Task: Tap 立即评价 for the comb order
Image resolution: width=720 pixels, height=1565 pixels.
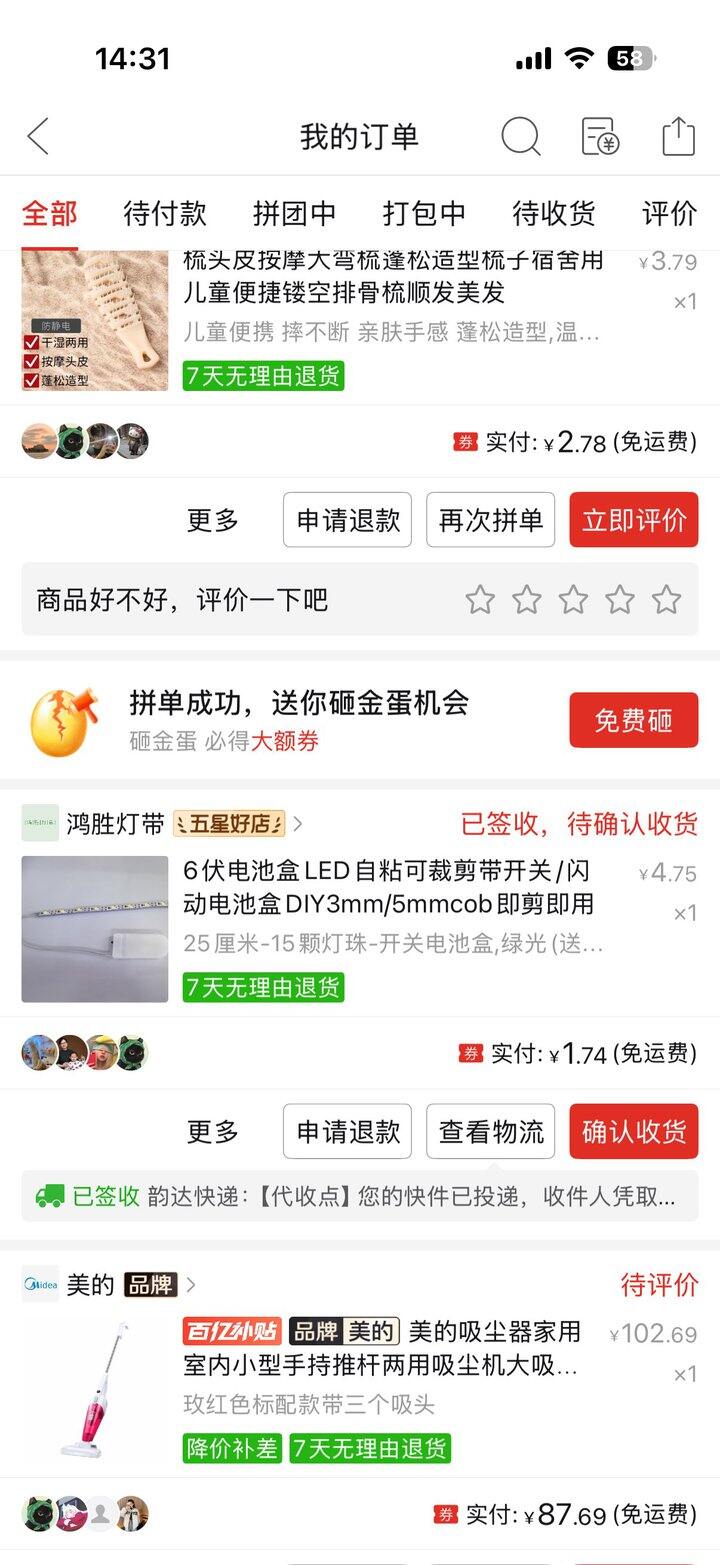Action: (x=634, y=520)
